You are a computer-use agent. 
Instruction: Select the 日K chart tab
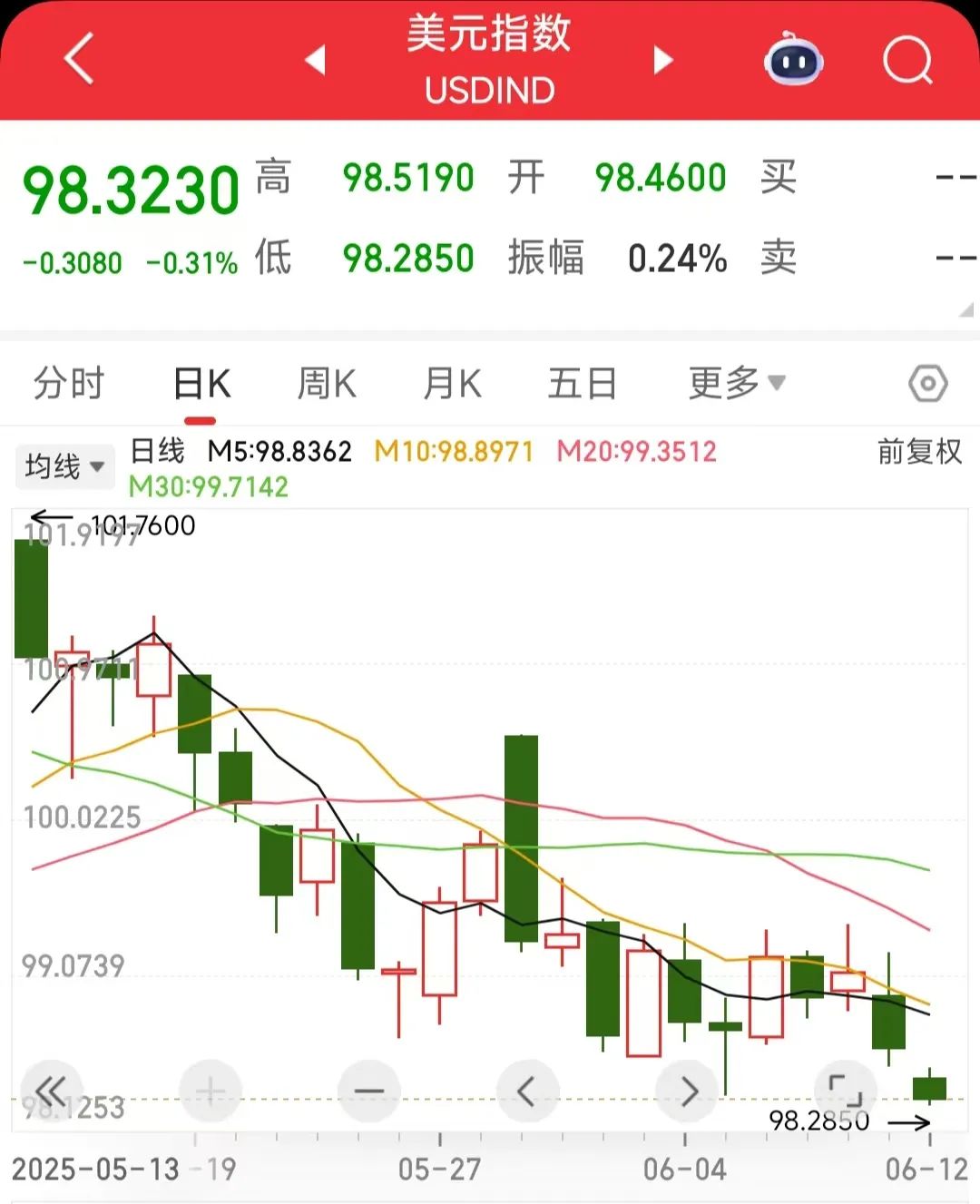(x=201, y=383)
